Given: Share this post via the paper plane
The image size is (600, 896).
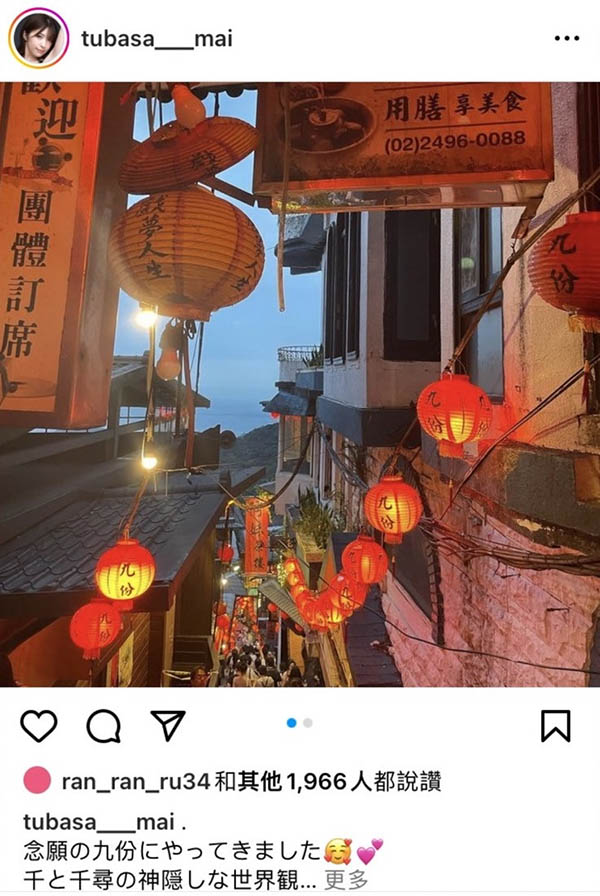Looking at the screenshot, I should tap(167, 725).
